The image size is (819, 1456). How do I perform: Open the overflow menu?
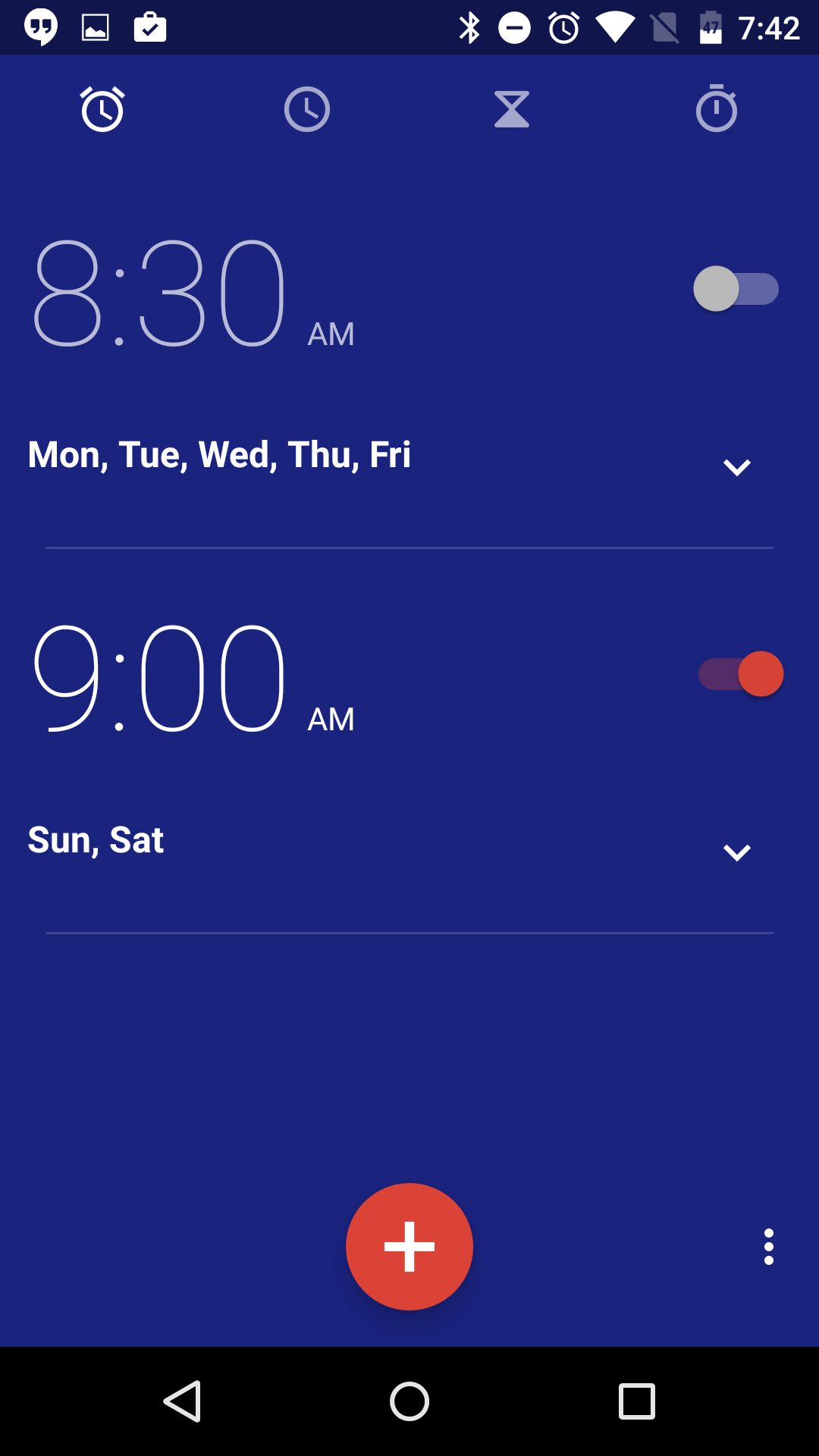(769, 1247)
